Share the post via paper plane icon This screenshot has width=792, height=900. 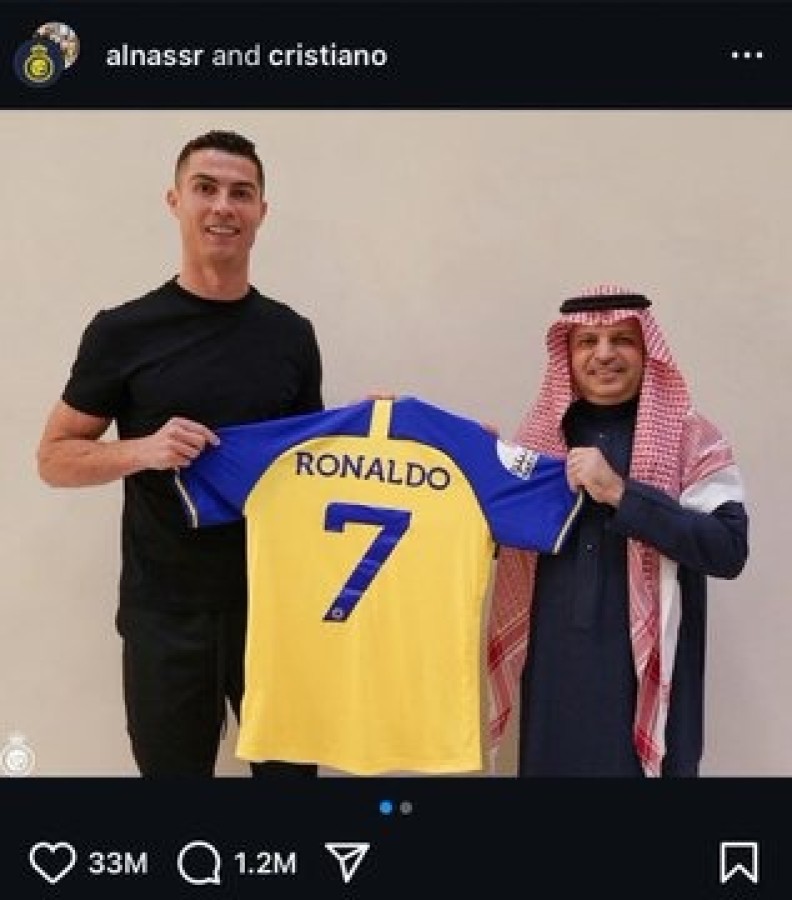(x=347, y=862)
